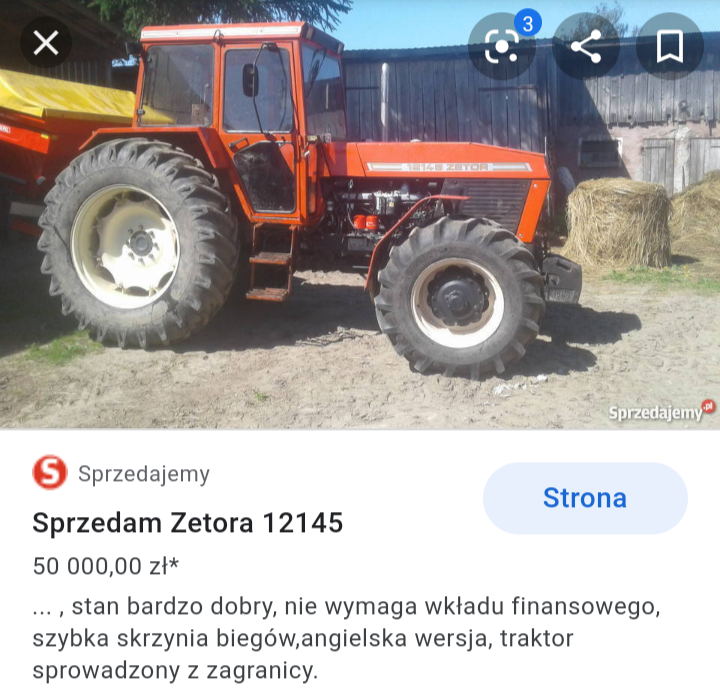Share this image result
Screen dimensions: 720x688
[586, 46]
